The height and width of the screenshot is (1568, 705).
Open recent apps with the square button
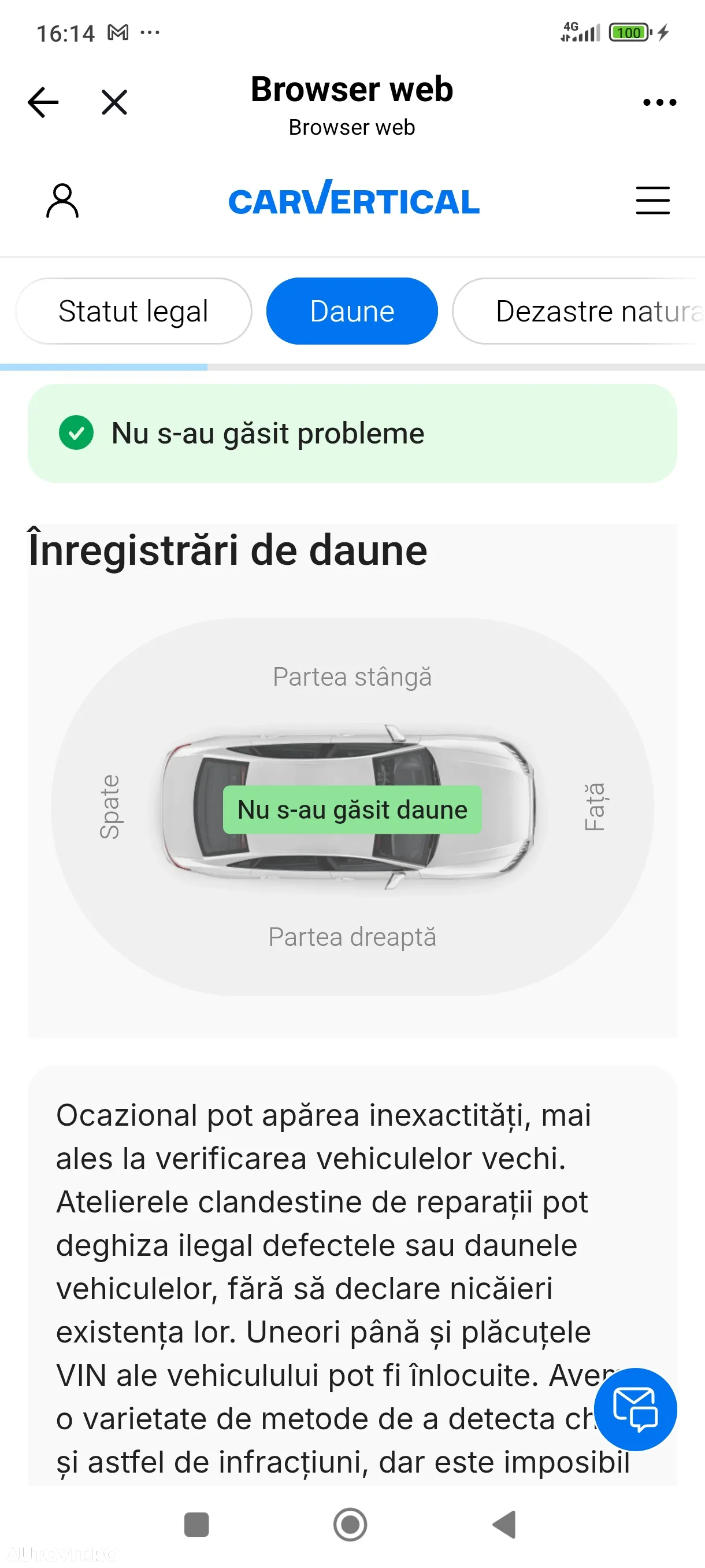pos(196,1525)
